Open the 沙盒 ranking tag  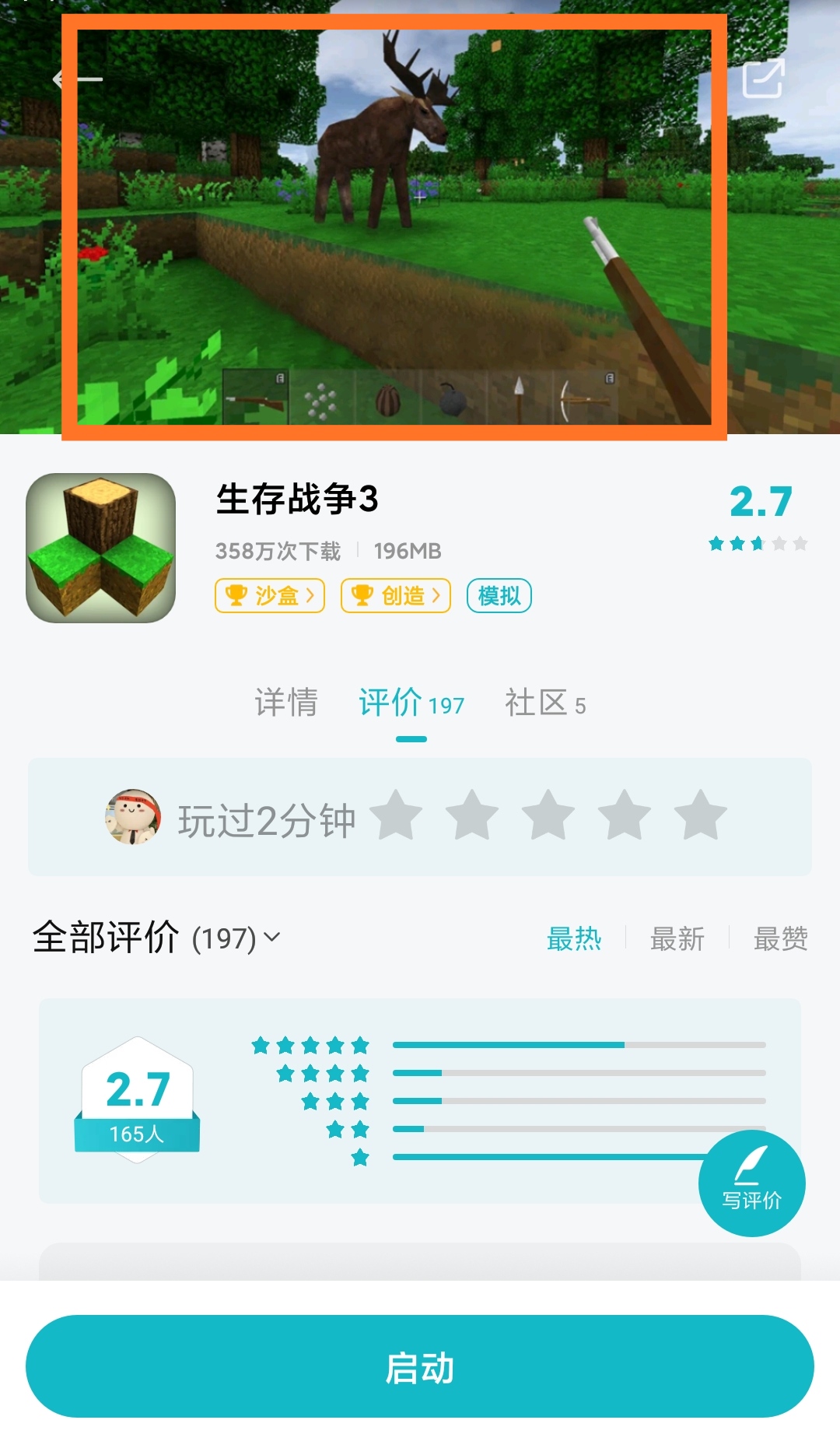[269, 596]
